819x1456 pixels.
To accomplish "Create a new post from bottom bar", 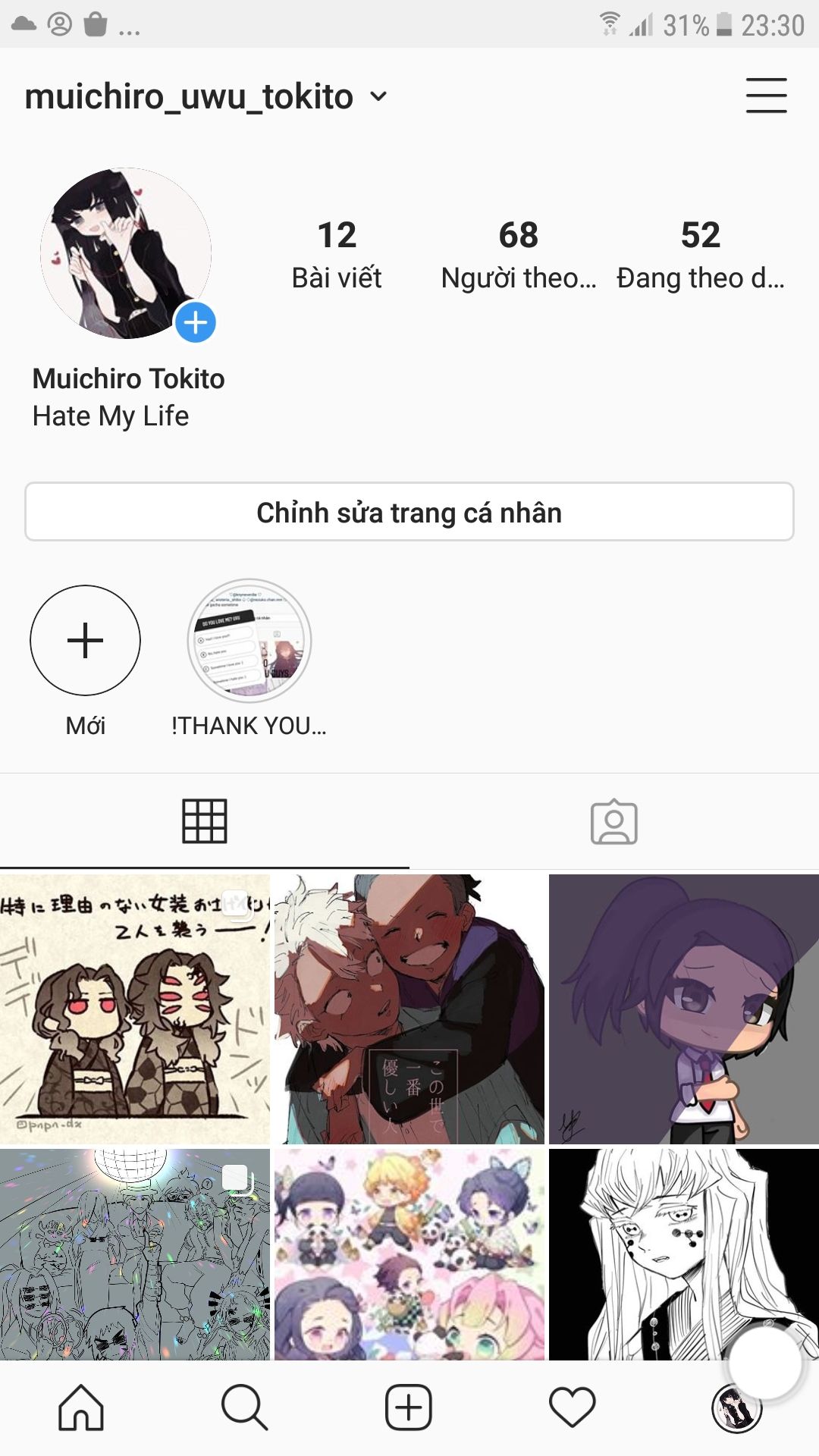I will click(409, 1407).
